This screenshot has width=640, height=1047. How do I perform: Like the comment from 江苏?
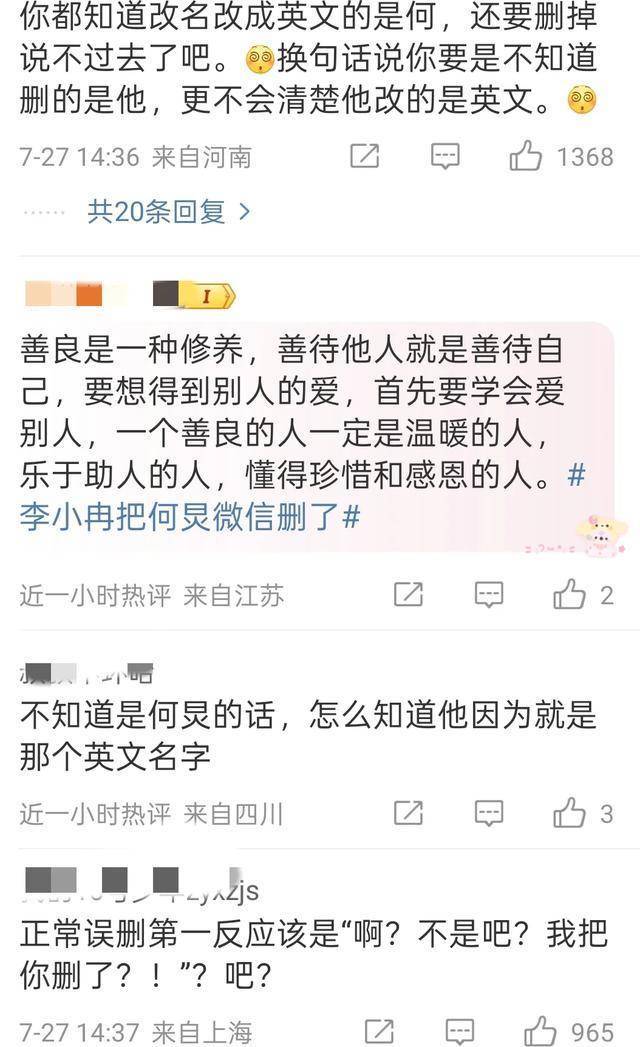coord(569,595)
